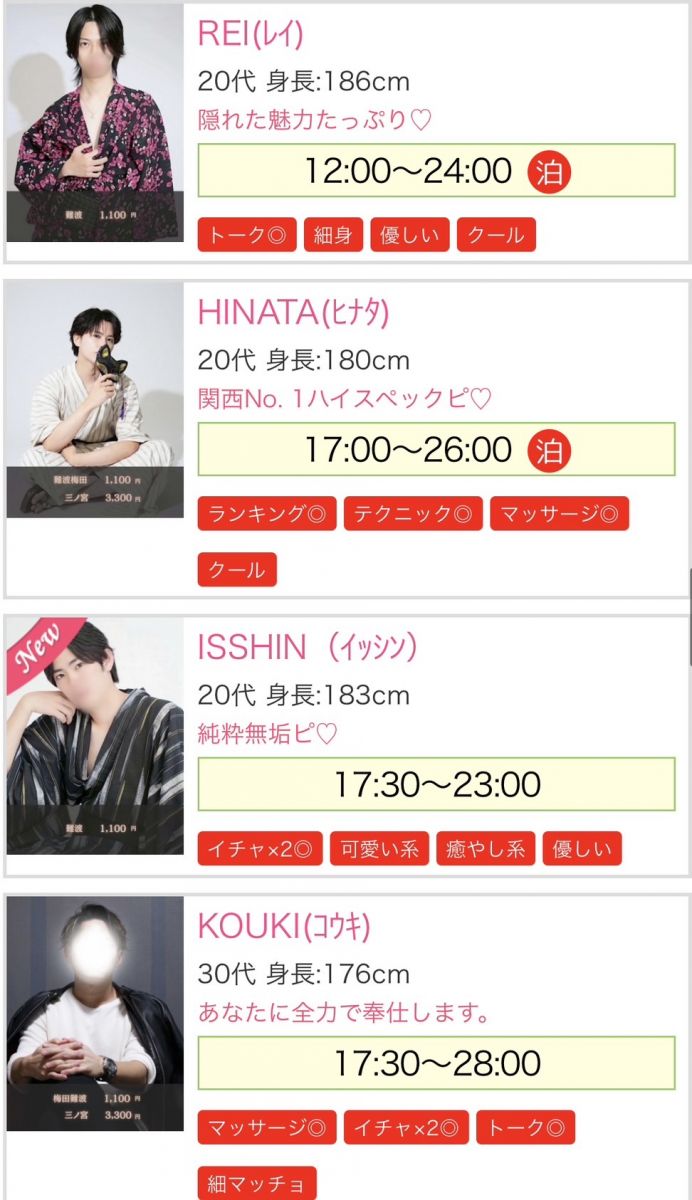Open the REI(レイ) name link

point(250,35)
